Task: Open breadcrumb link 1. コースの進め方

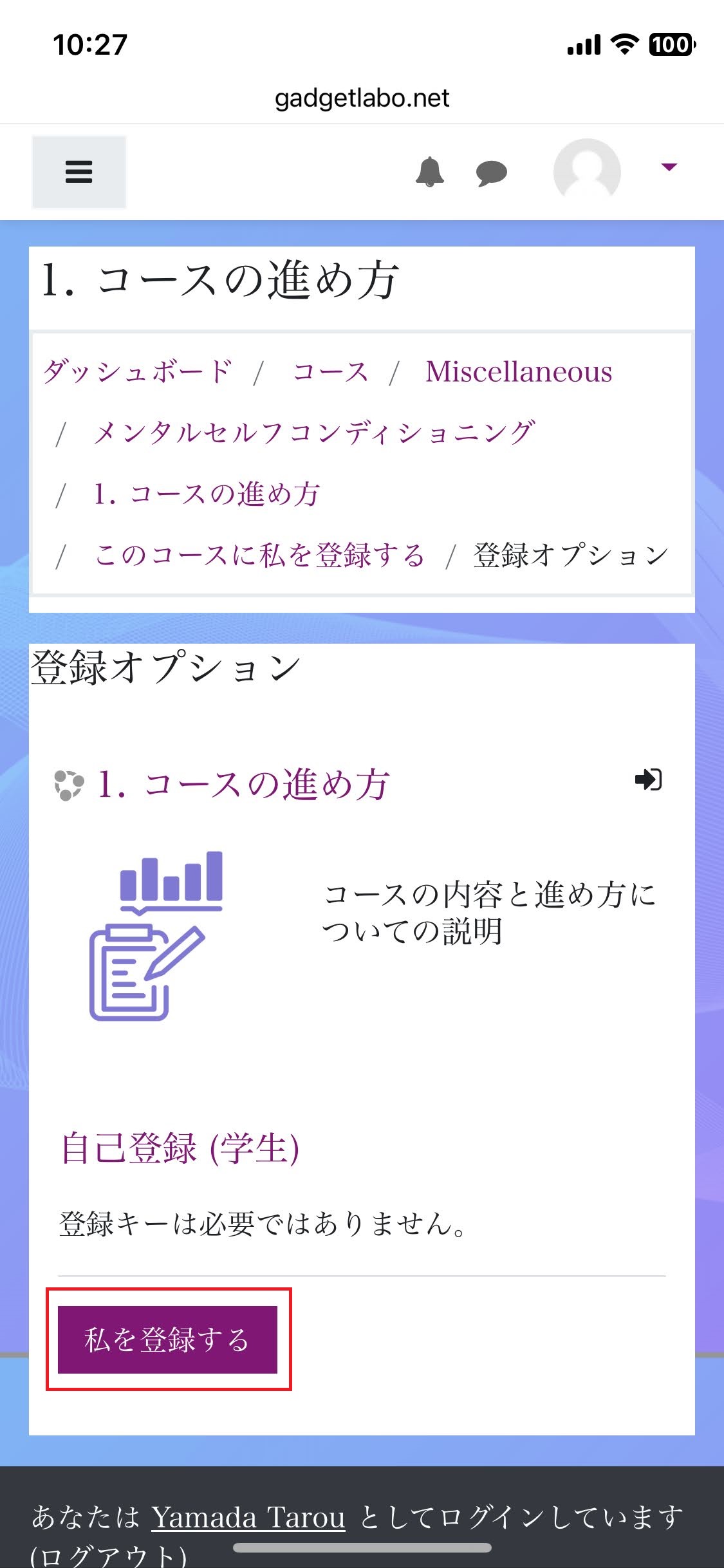Action: tap(207, 494)
